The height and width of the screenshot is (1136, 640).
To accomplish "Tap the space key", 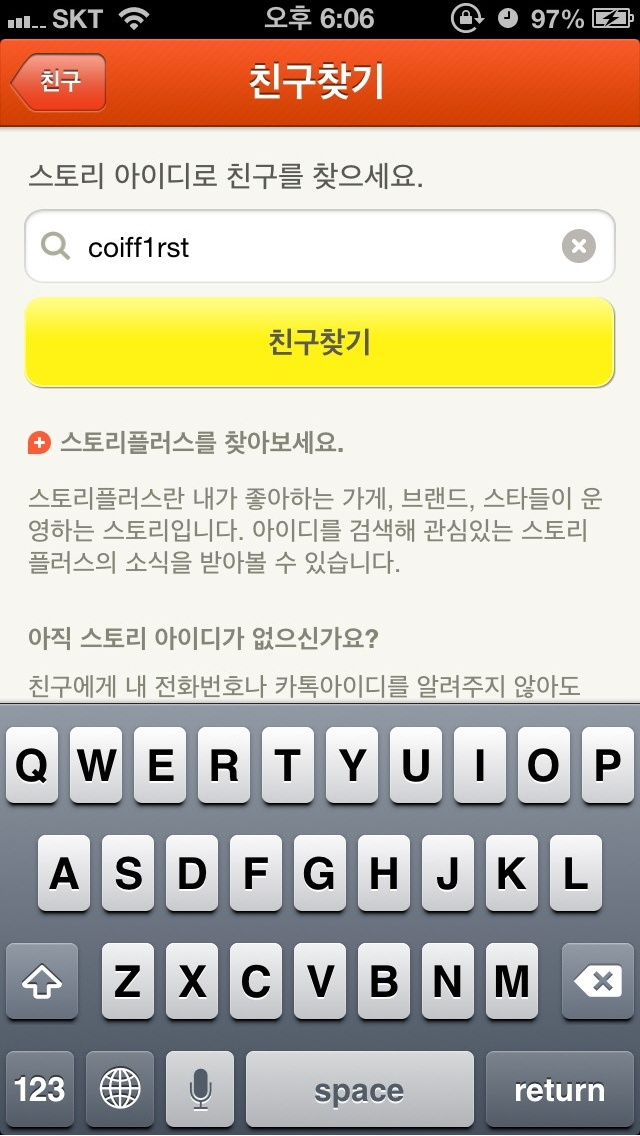I will pyautogui.click(x=360, y=1089).
